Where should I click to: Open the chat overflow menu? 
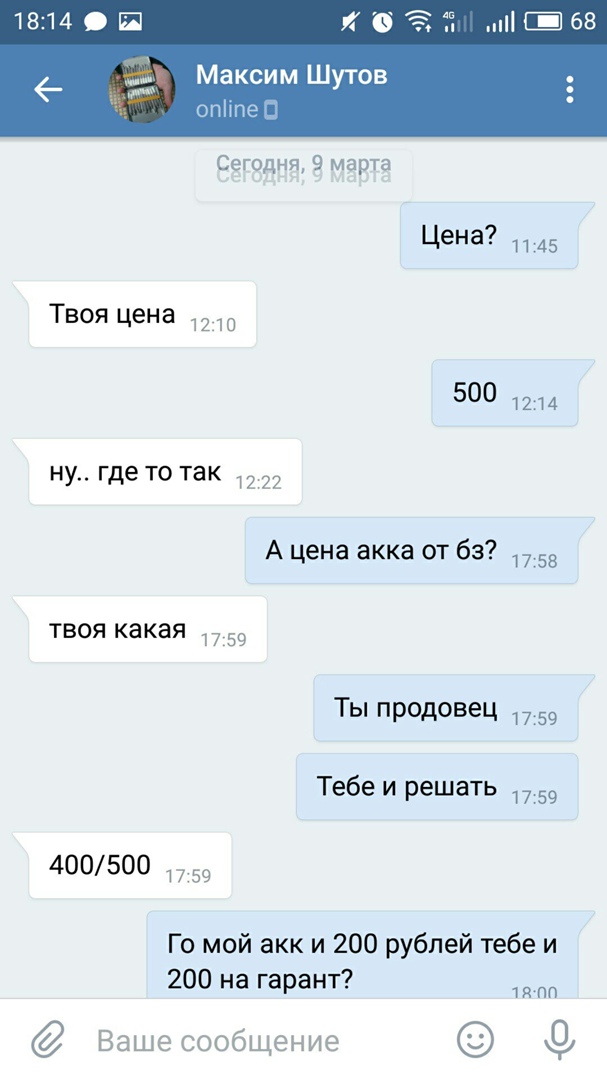point(569,90)
